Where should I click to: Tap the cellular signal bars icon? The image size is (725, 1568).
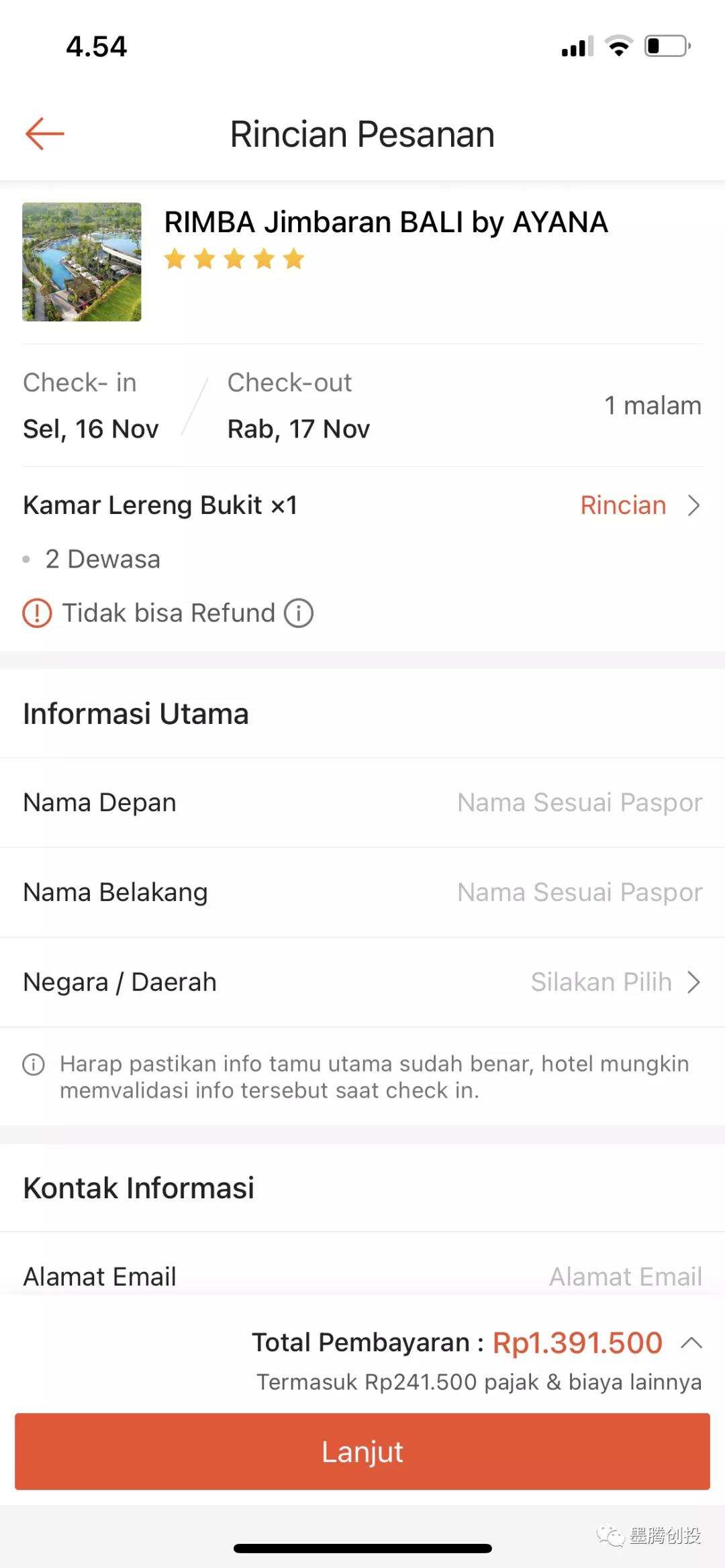574,44
